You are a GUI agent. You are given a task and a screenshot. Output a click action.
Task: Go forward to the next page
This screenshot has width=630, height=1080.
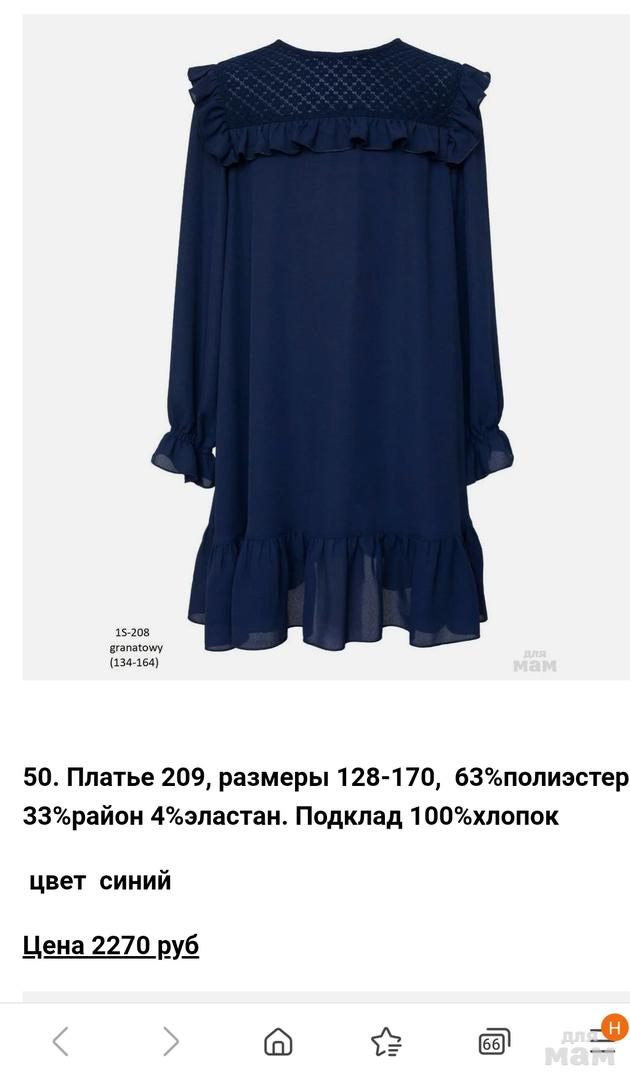click(171, 1042)
